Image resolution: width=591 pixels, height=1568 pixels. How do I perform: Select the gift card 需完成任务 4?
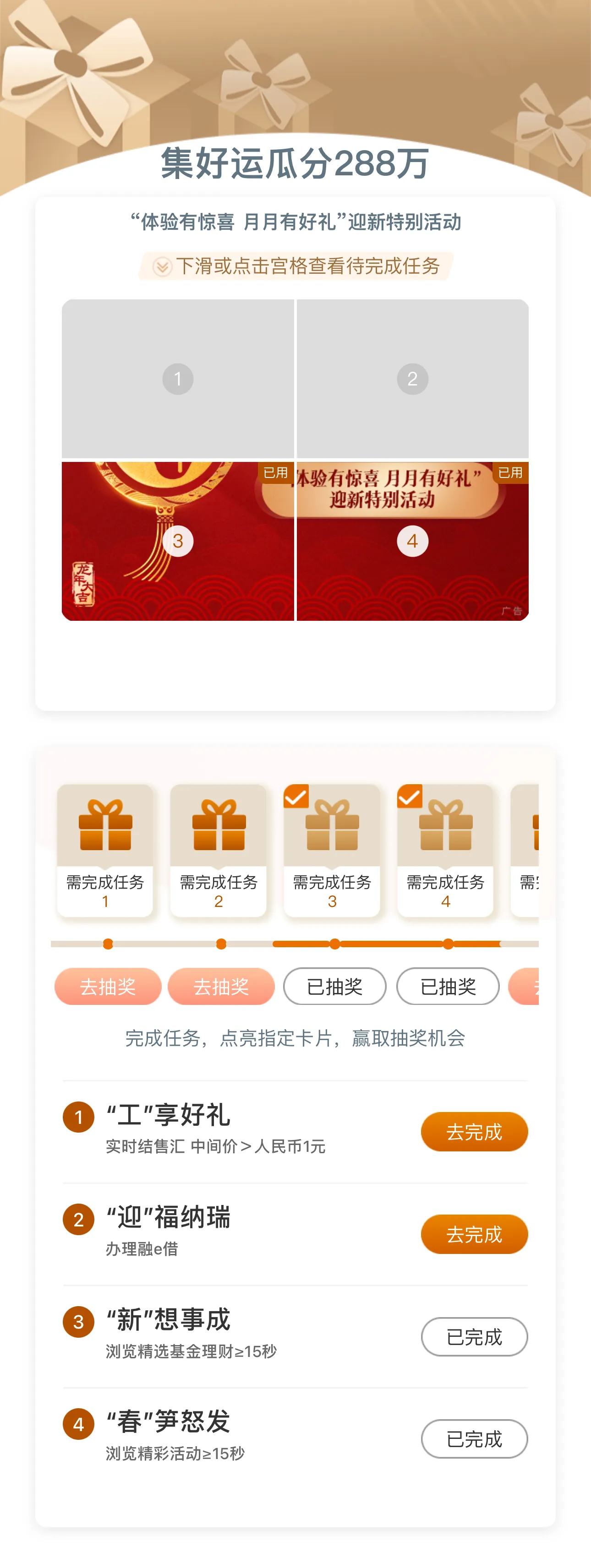point(445,850)
